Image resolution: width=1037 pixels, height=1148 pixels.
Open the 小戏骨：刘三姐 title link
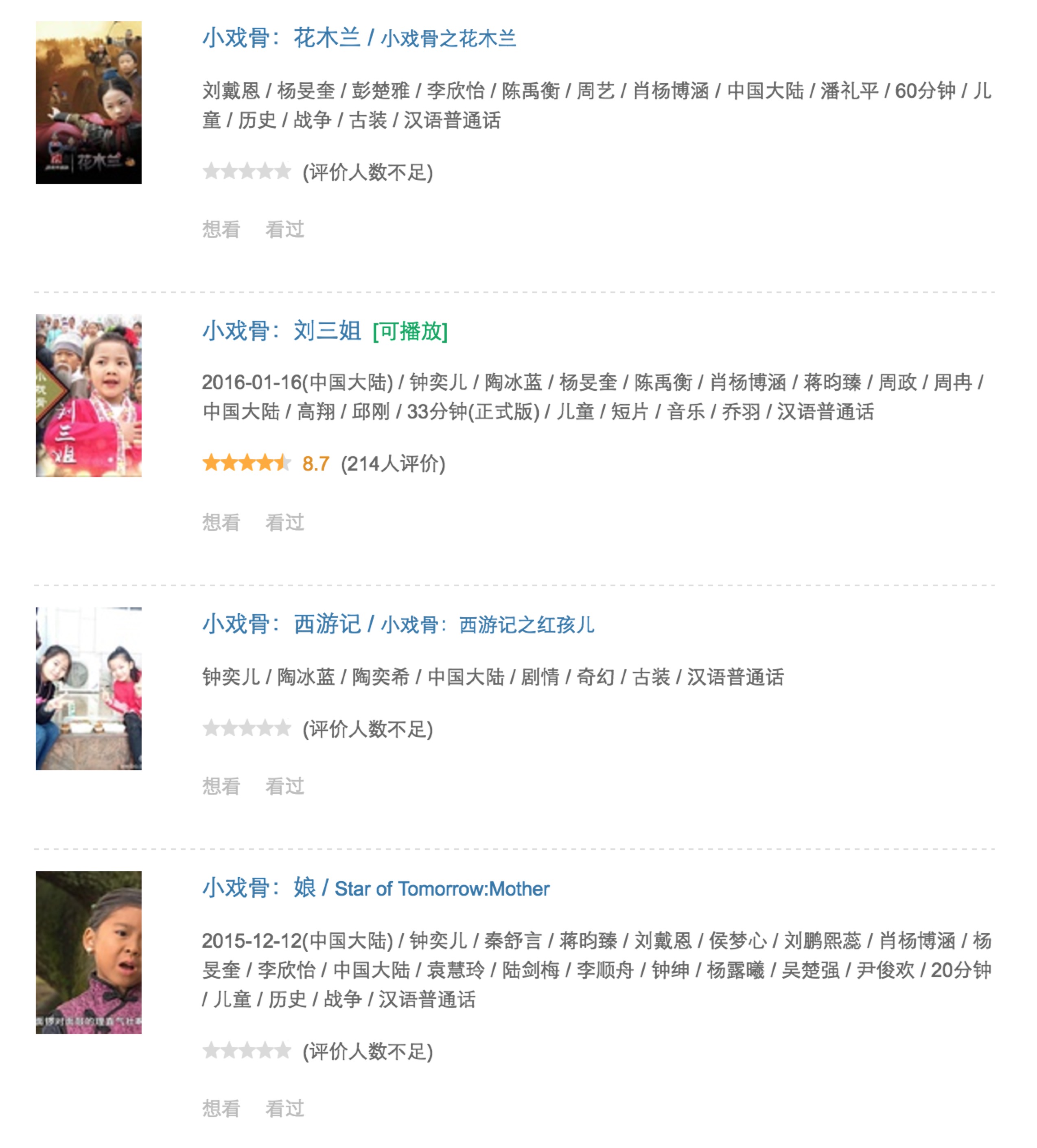click(x=281, y=331)
